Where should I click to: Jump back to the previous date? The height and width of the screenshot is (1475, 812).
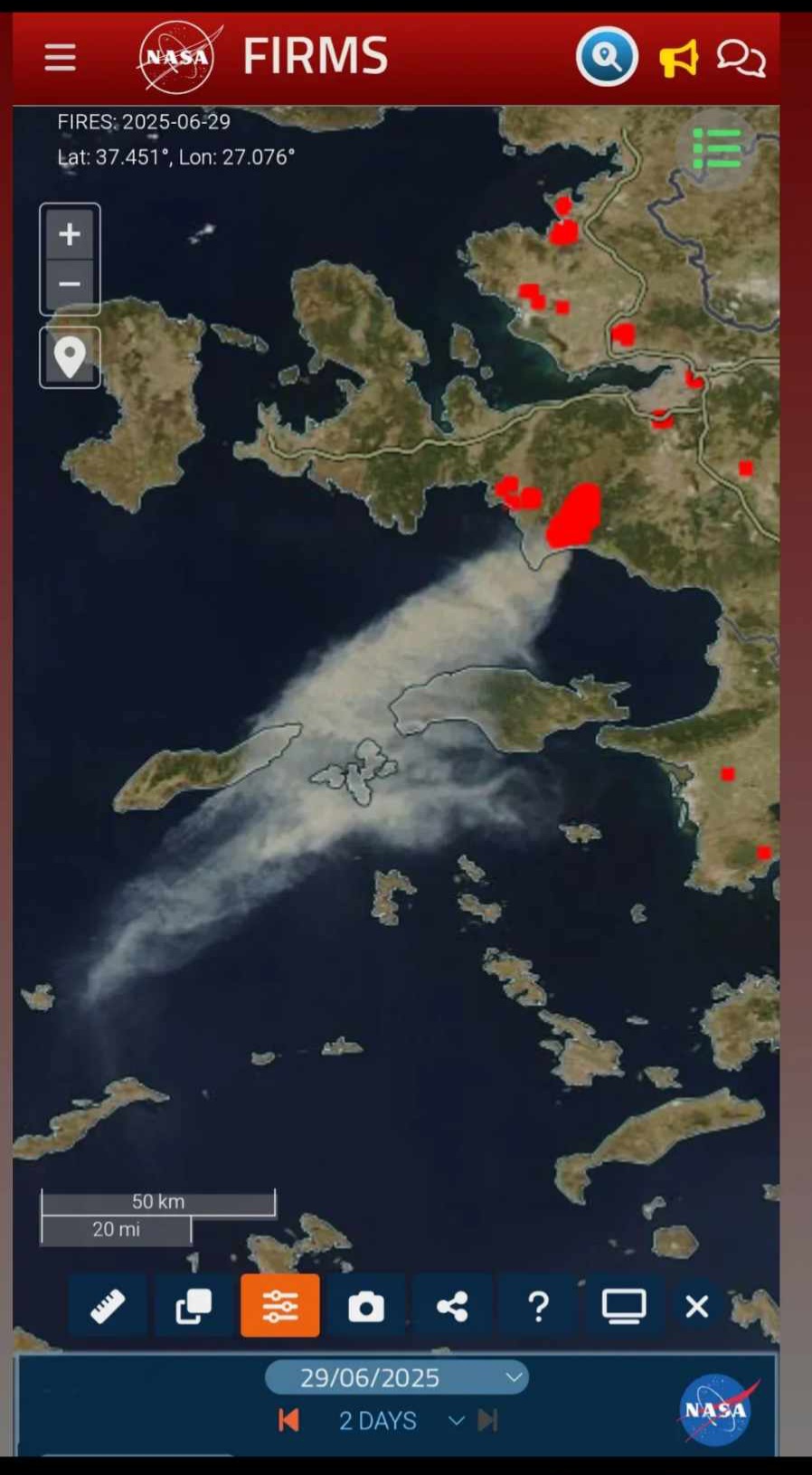tap(289, 1421)
